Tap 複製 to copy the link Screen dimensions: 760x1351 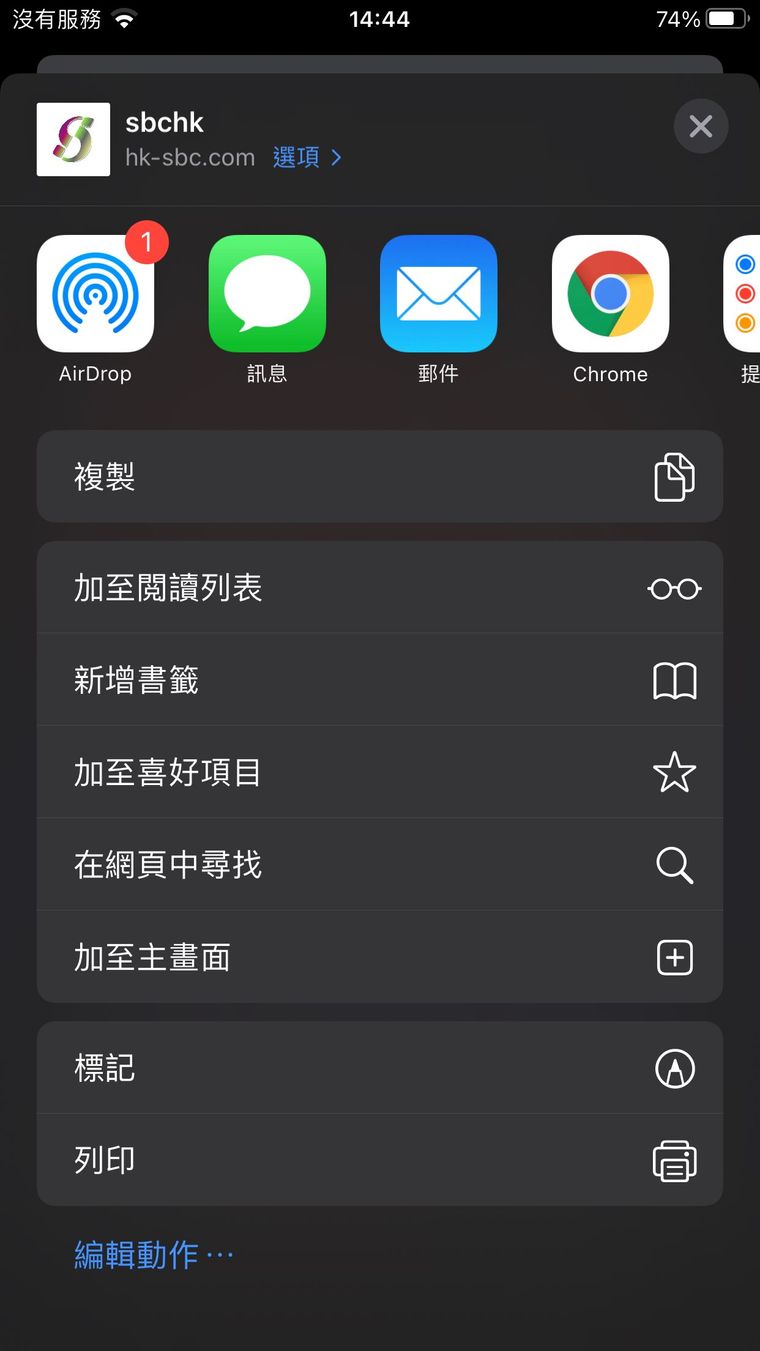tap(379, 477)
